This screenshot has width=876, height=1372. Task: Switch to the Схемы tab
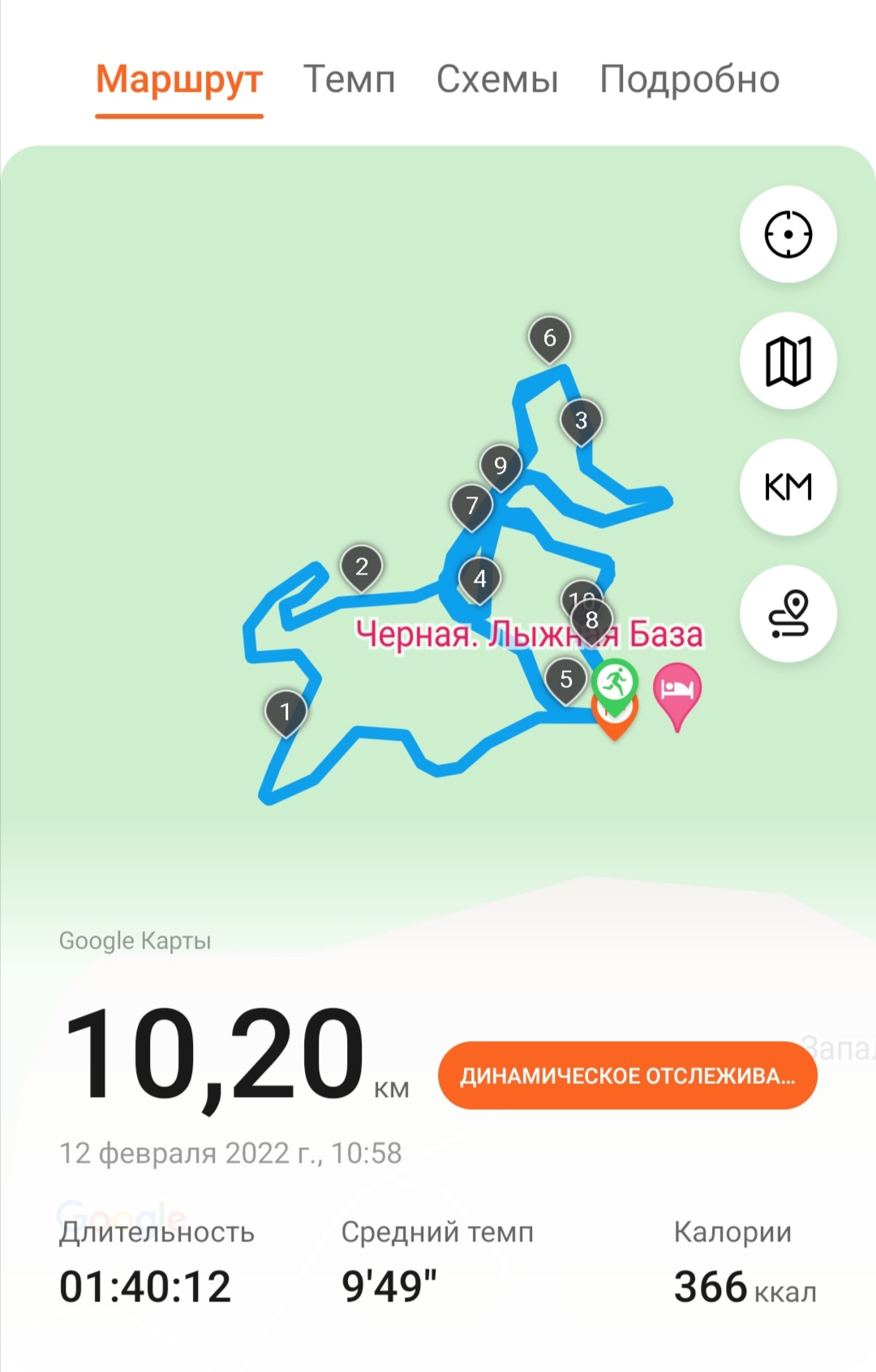tap(497, 80)
